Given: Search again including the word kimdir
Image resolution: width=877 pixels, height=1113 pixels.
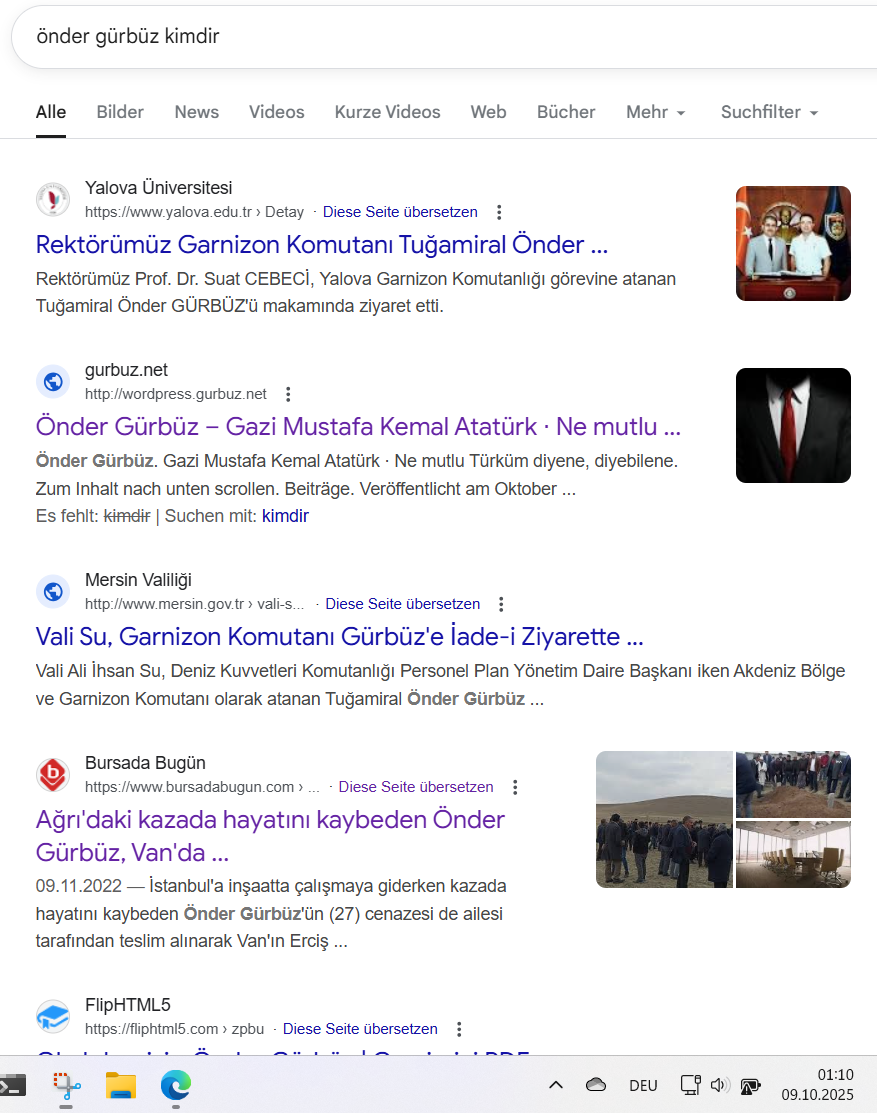Looking at the screenshot, I should coord(285,516).
